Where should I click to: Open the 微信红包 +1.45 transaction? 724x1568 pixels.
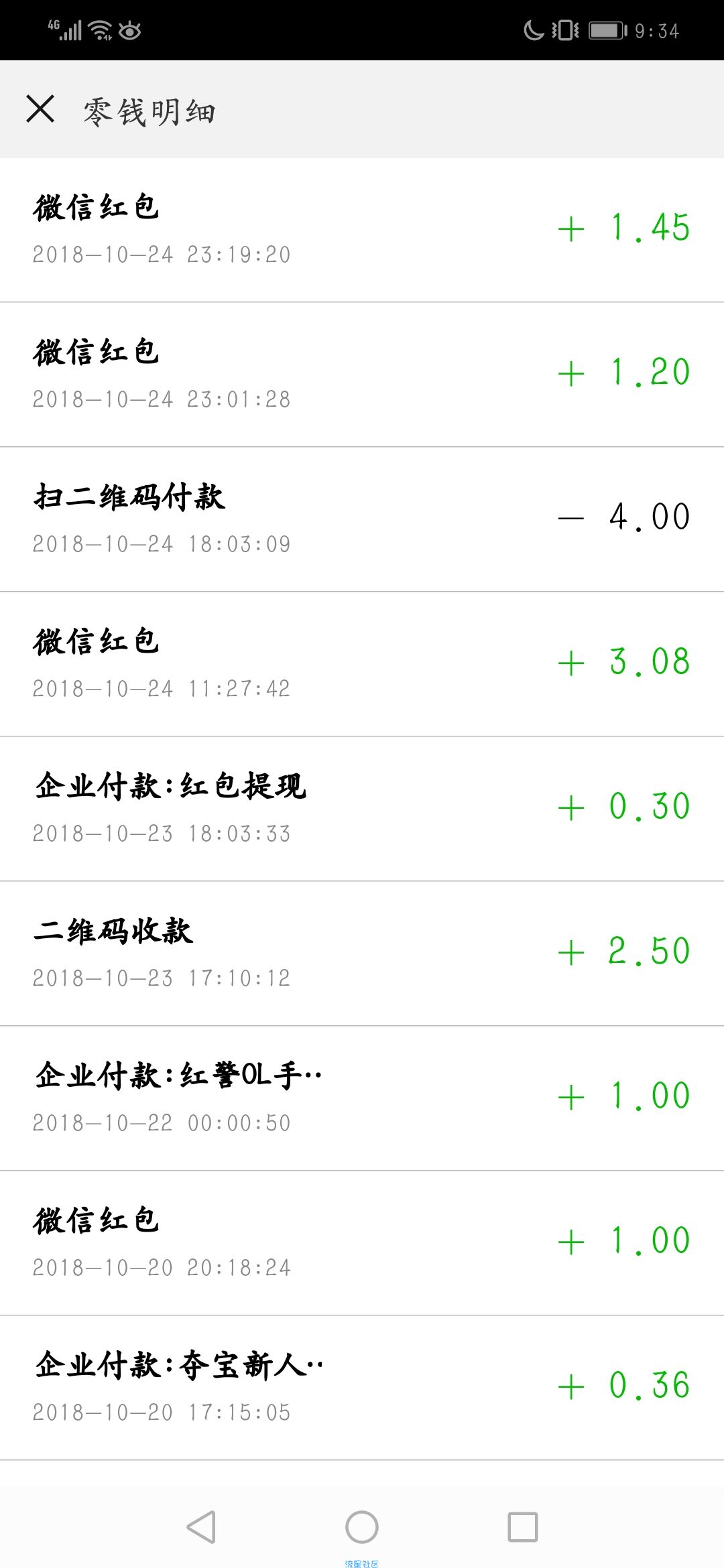(x=362, y=230)
